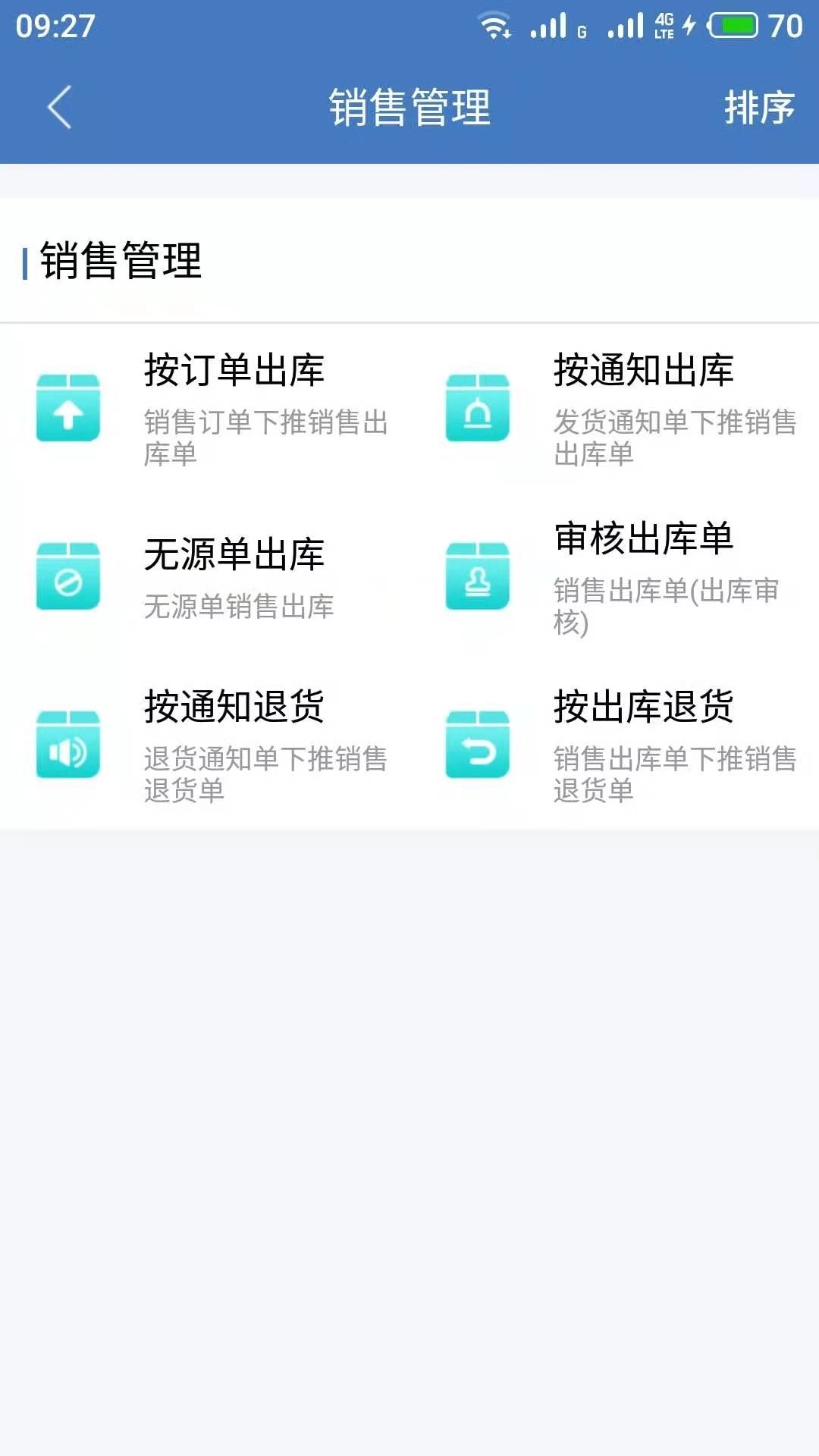Tap the stamp icon for 审核出库单
The height and width of the screenshot is (1456, 819).
click(x=479, y=578)
